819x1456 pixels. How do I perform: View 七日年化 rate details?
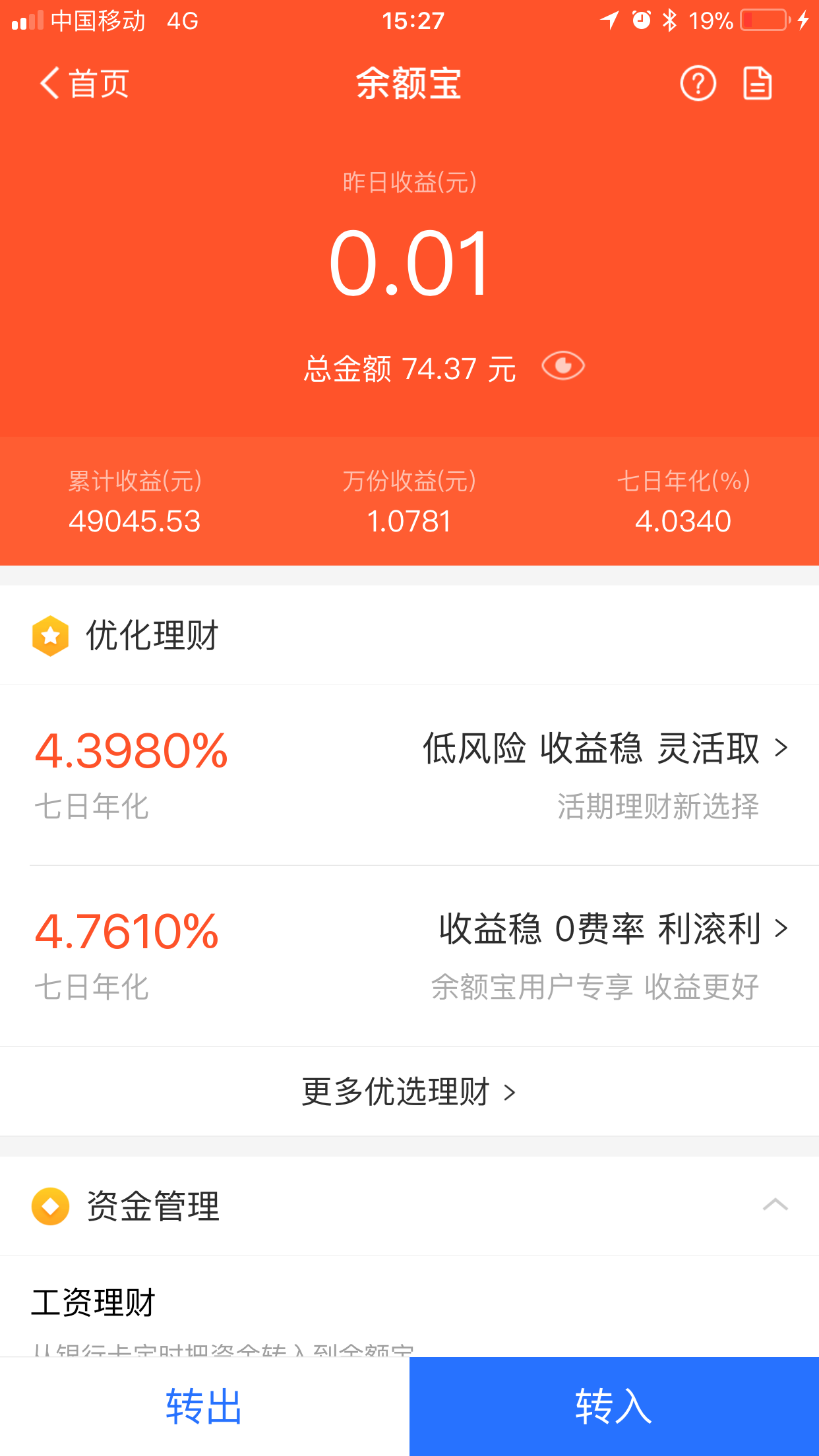coord(683,502)
